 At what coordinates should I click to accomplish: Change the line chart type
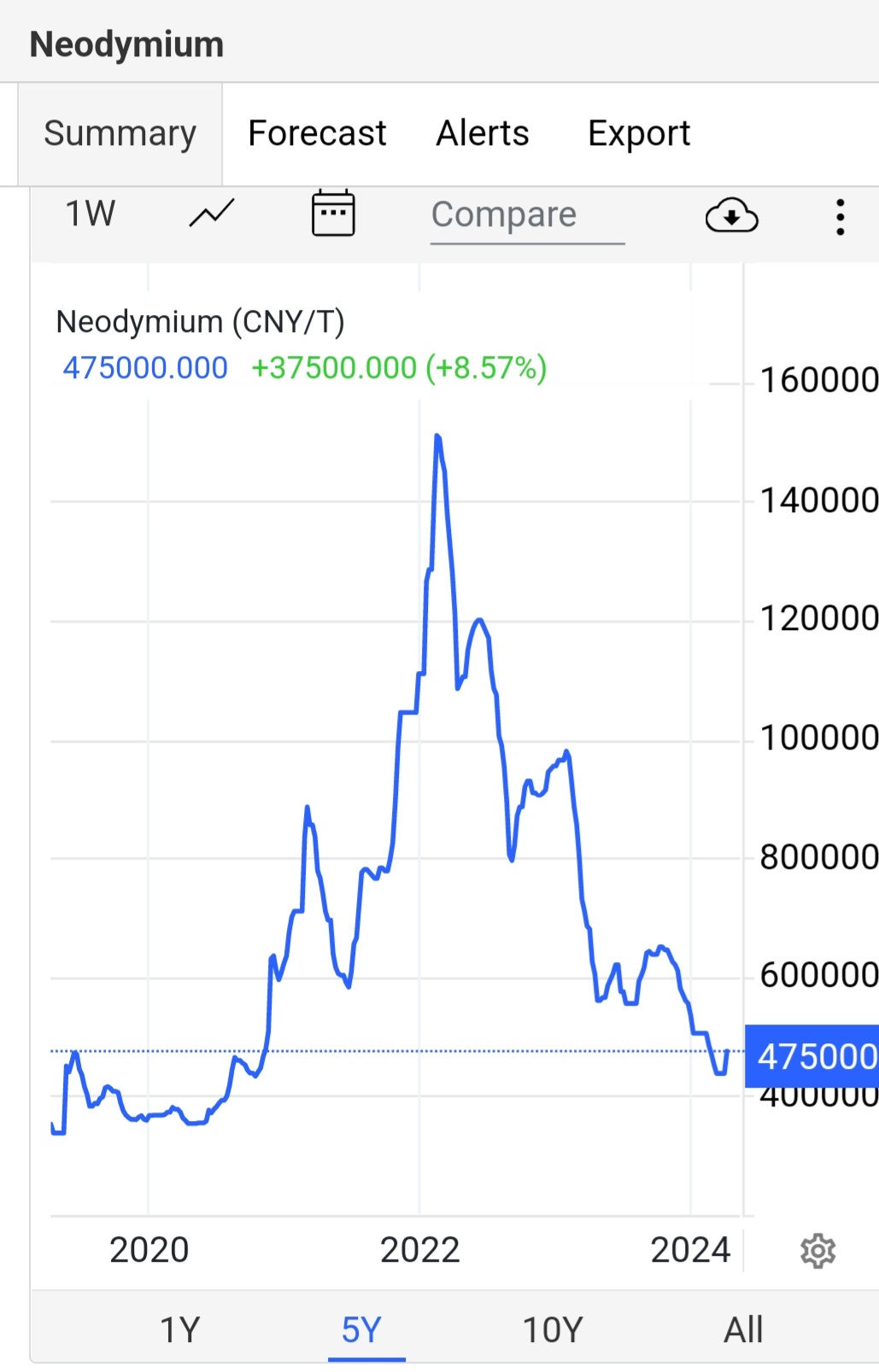(x=212, y=214)
